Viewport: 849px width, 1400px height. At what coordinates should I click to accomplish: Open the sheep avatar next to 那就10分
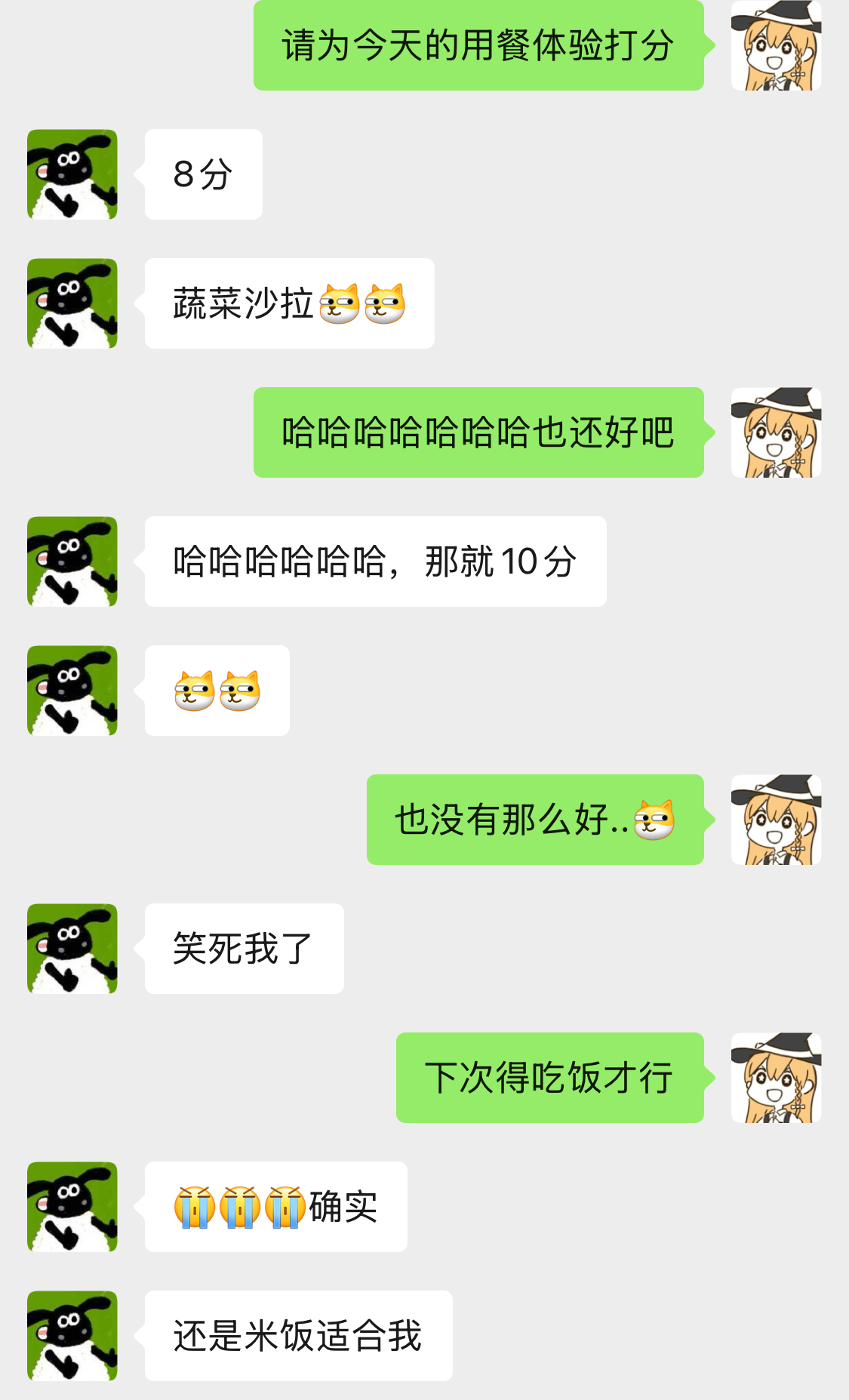pos(72,562)
